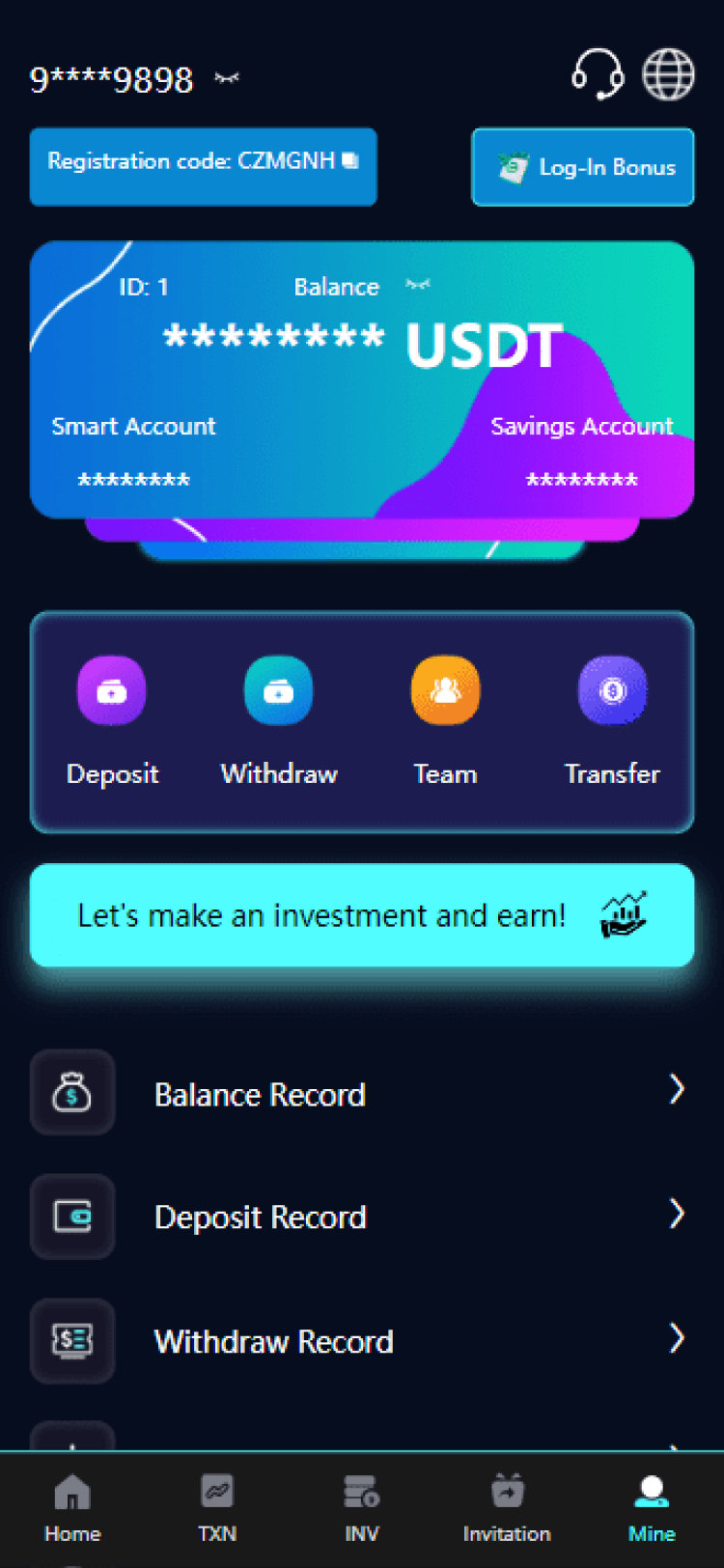The height and width of the screenshot is (1568, 724).
Task: Tap the investment and earn banner
Action: pos(362,915)
